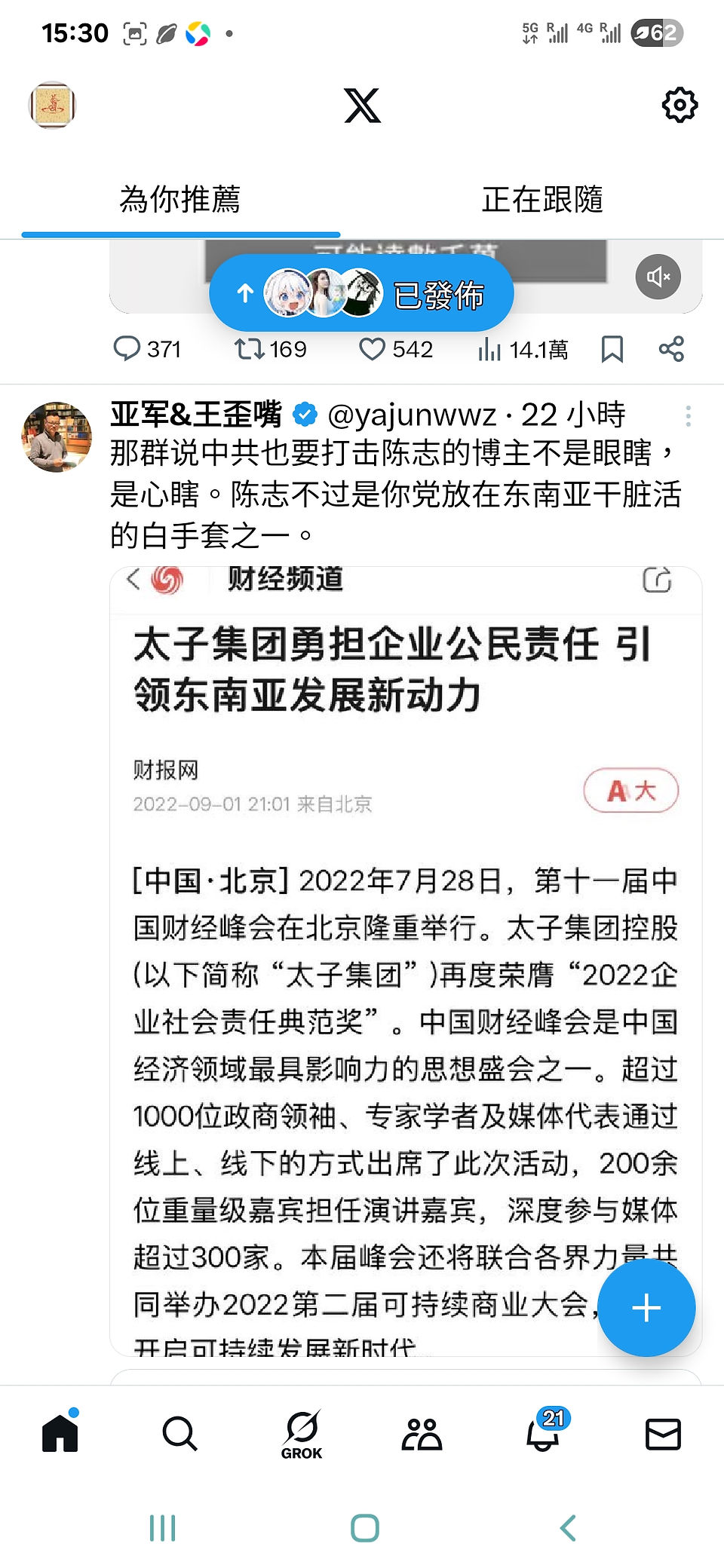Image resolution: width=724 pixels, height=1568 pixels.
Task: Open 亚军&王歪嘴's profile picture
Action: click(57, 437)
